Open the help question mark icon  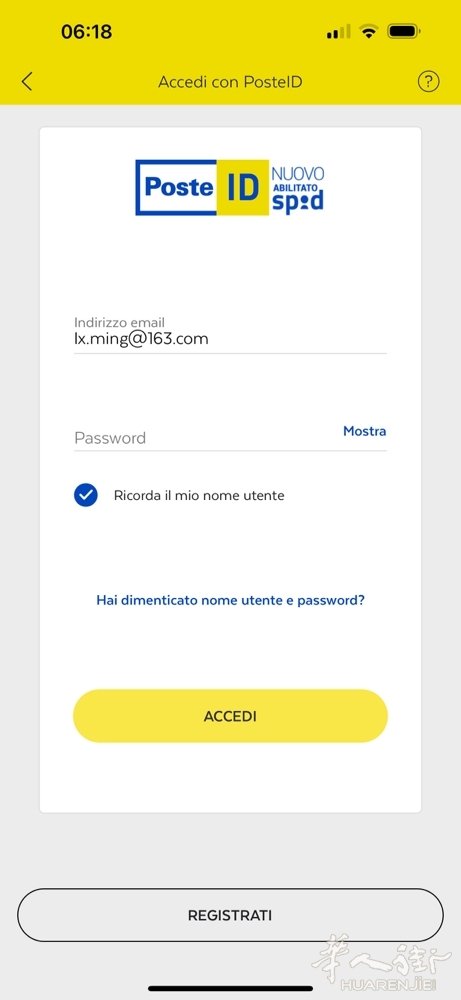pos(428,82)
